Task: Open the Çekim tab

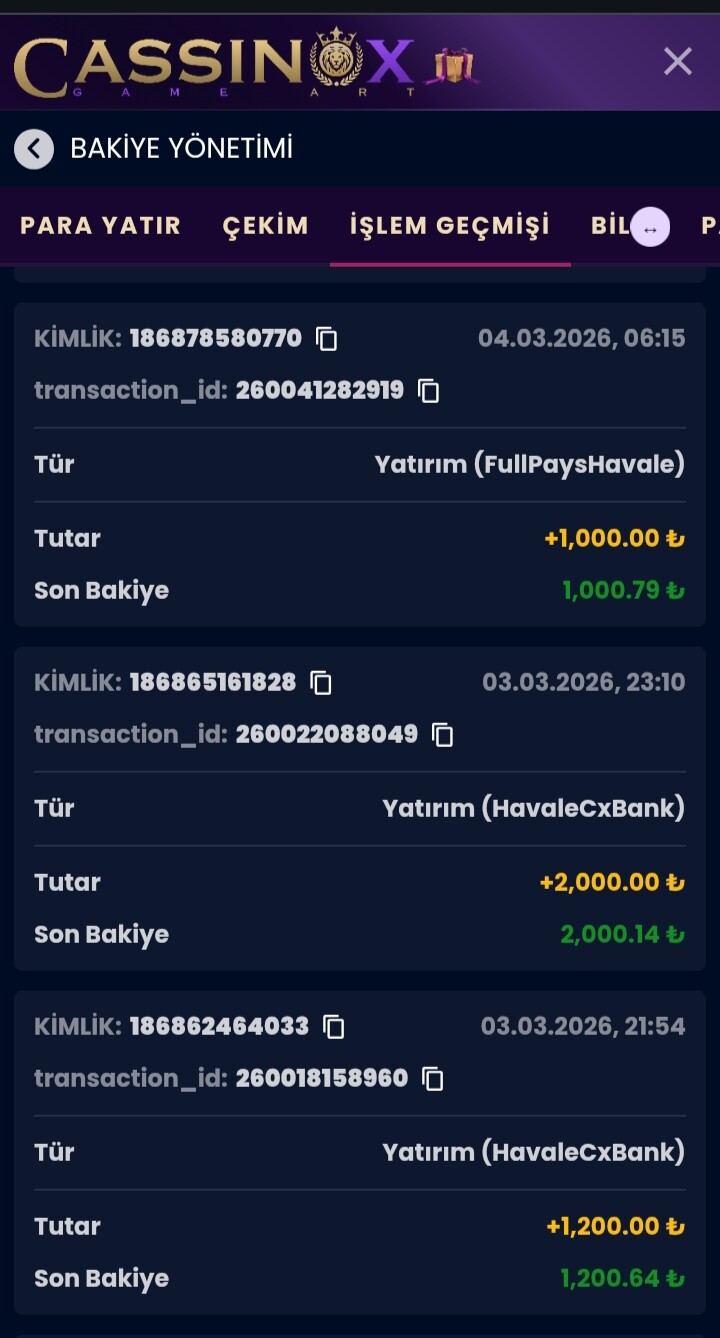Action: coord(265,225)
